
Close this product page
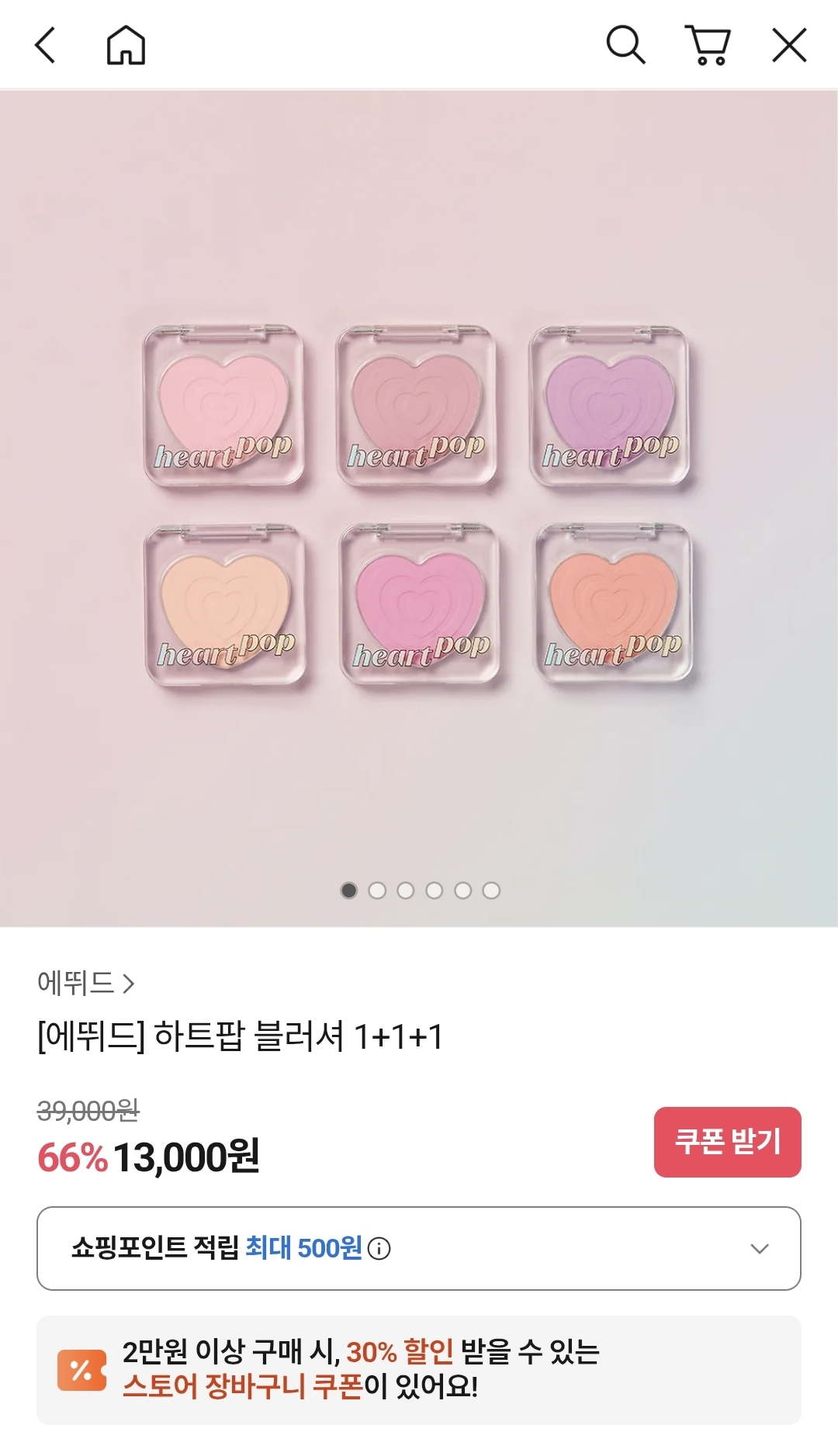[789, 45]
